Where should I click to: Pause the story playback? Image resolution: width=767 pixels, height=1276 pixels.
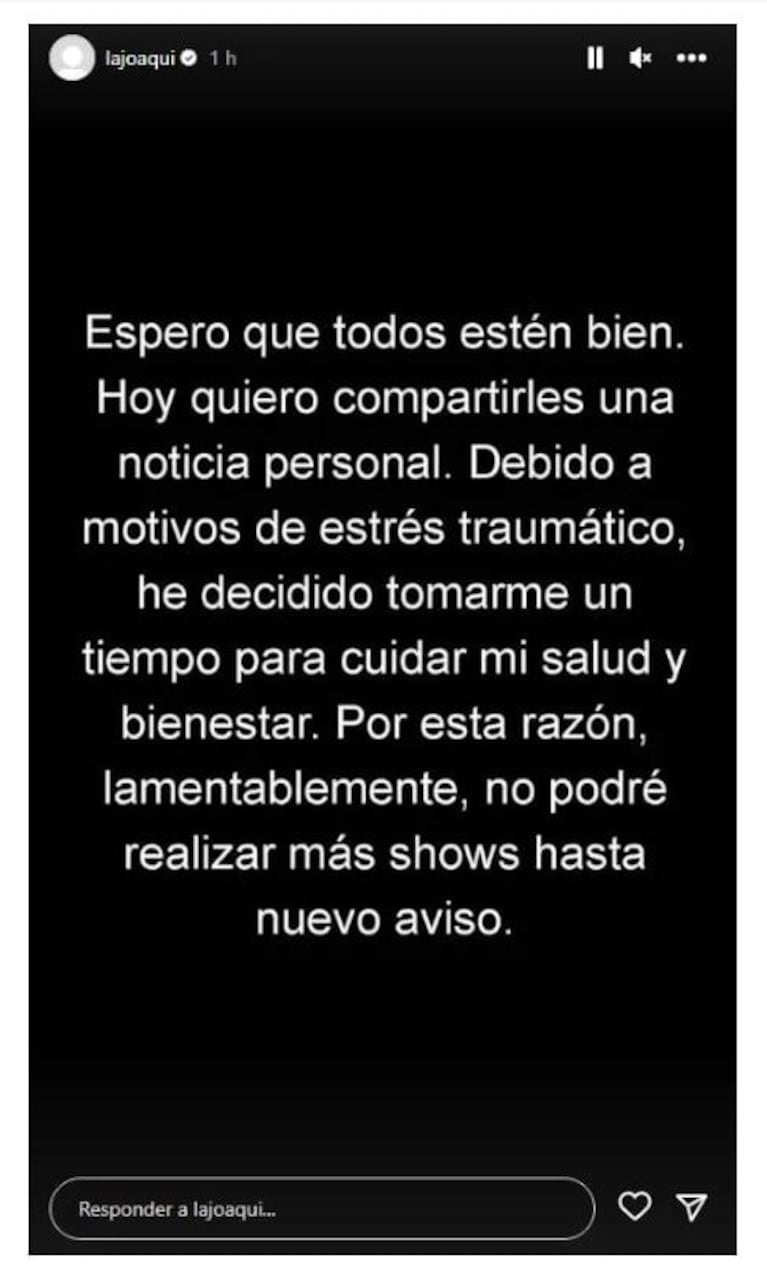pyautogui.click(x=595, y=59)
